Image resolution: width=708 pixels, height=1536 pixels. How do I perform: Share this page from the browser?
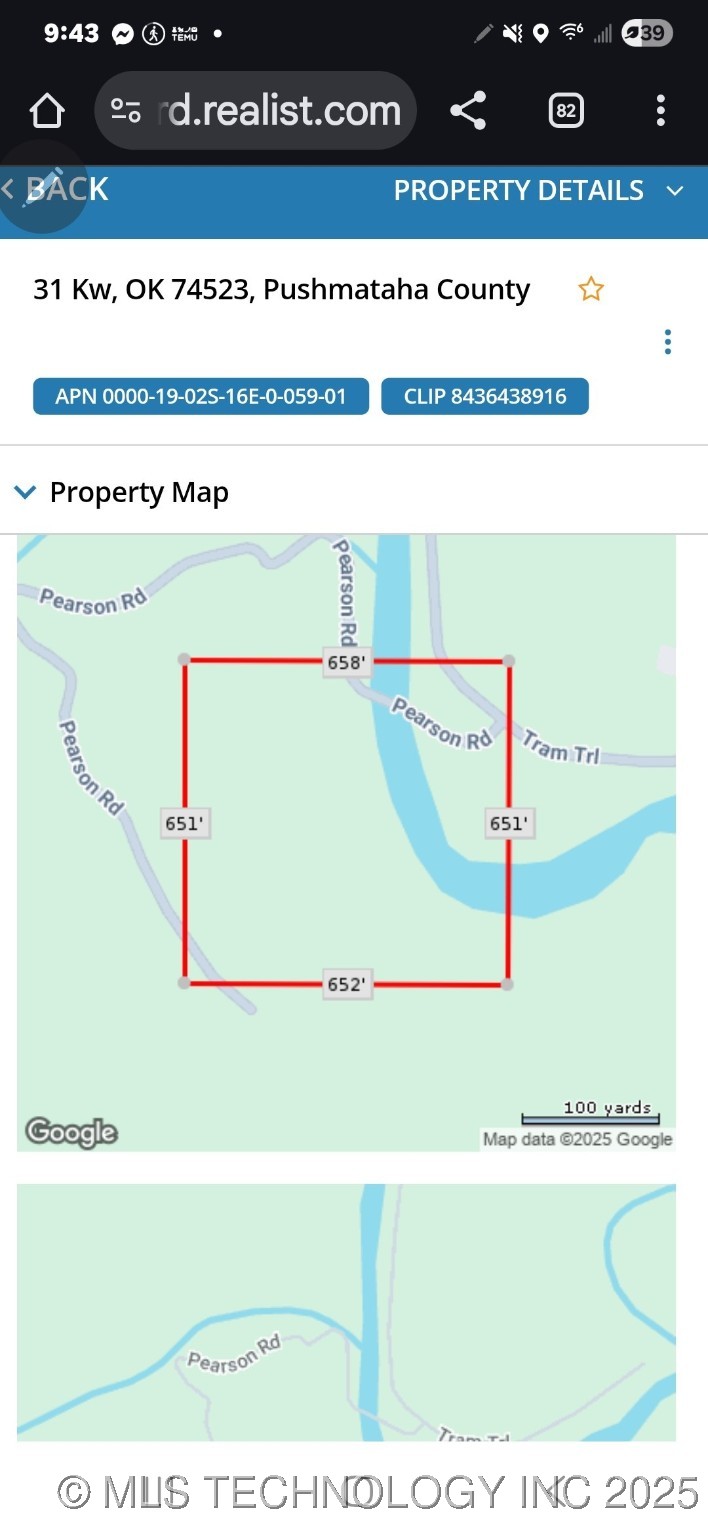[468, 111]
